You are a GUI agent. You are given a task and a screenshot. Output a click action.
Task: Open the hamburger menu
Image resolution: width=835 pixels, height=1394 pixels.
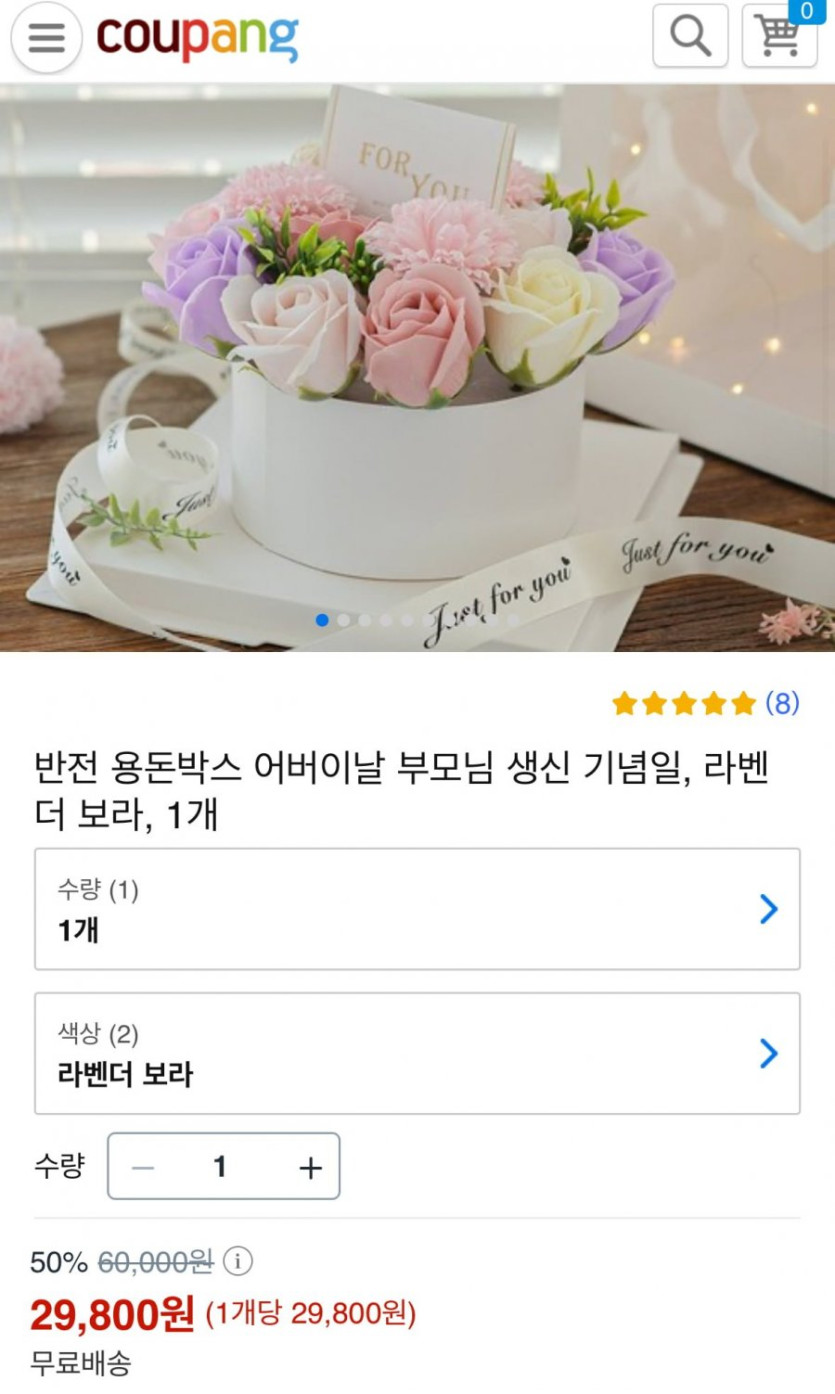coord(45,38)
